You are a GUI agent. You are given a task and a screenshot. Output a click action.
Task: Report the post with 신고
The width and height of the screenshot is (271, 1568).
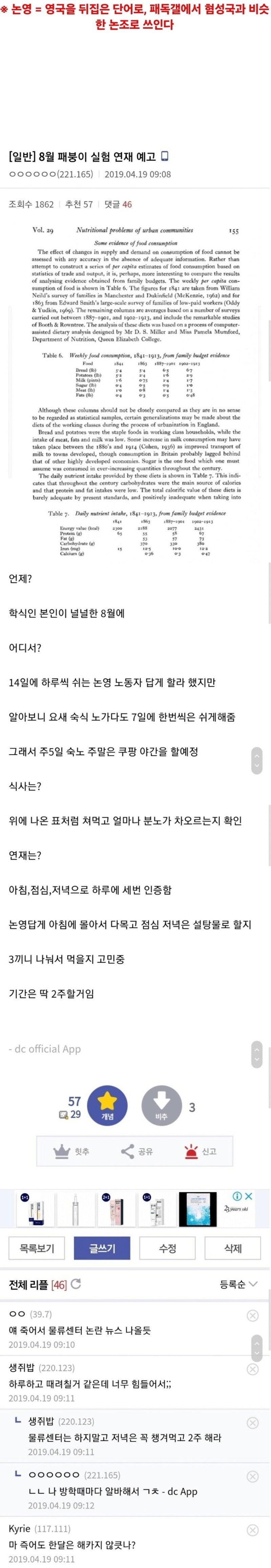click(201, 1151)
